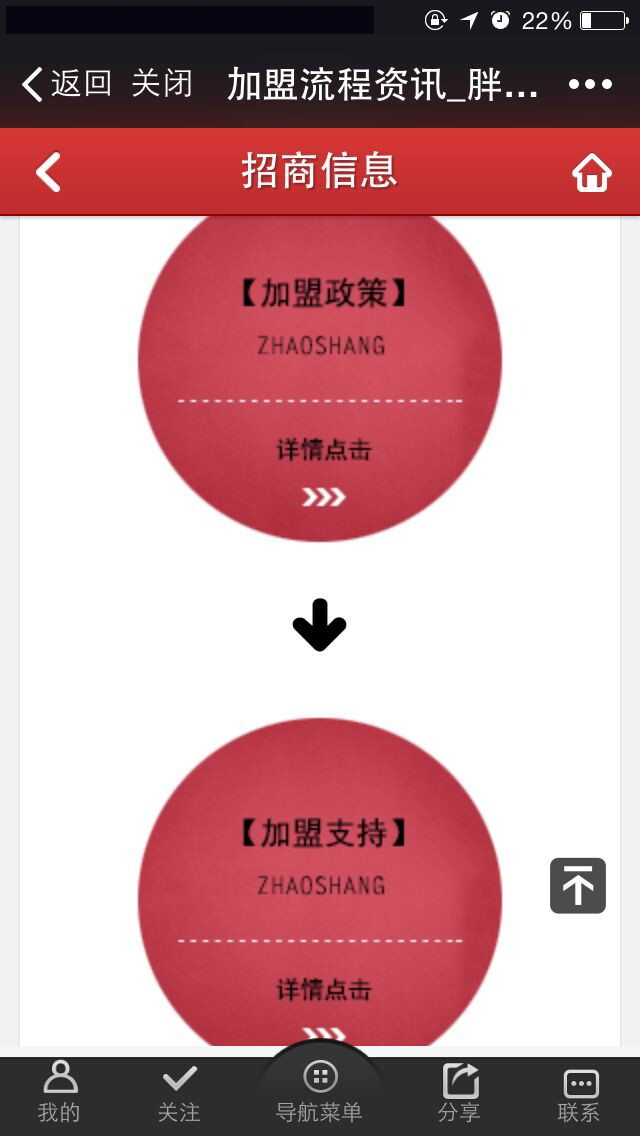The width and height of the screenshot is (640, 1136).
Task: Tap 关注 to follow
Action: point(179,1093)
